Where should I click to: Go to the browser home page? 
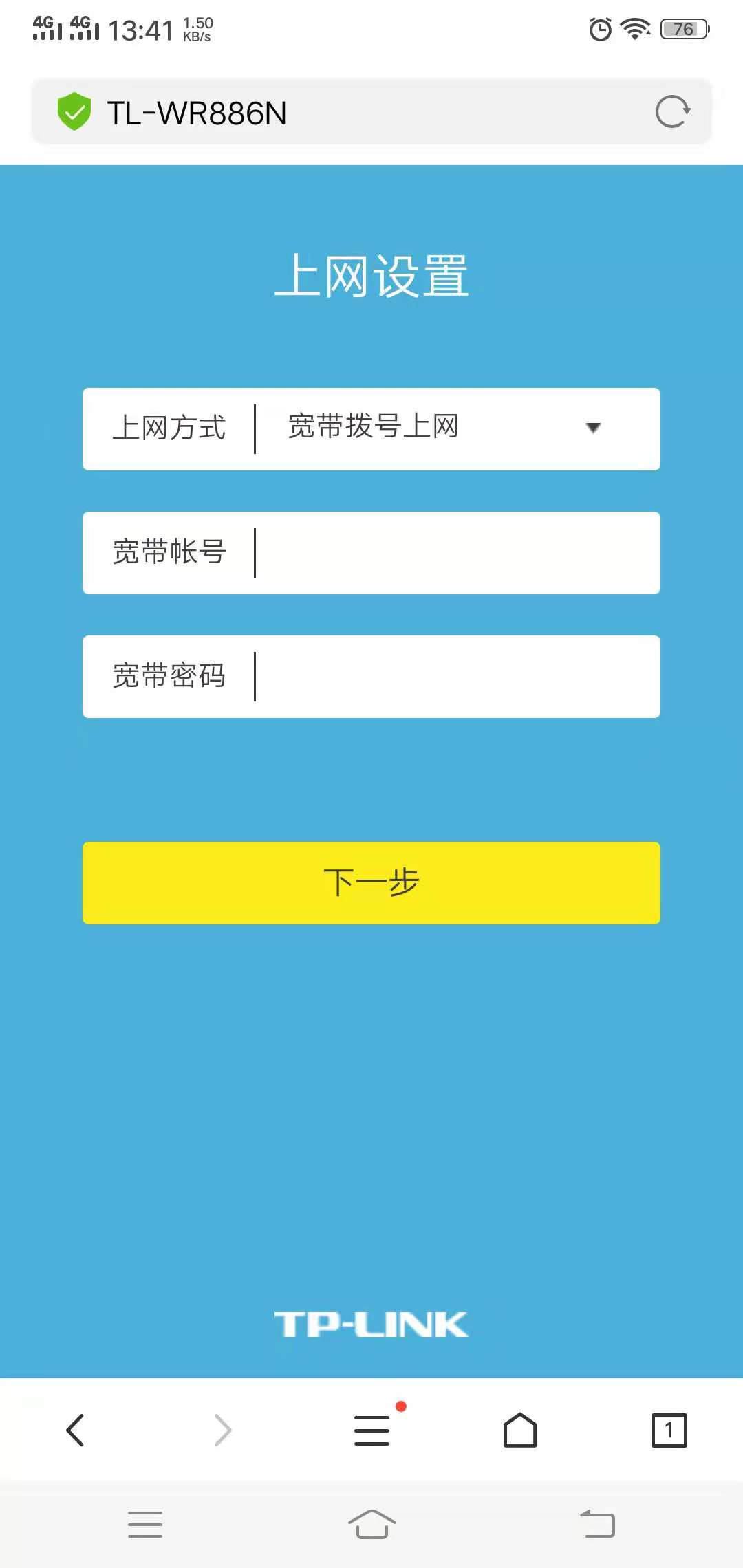point(520,1430)
